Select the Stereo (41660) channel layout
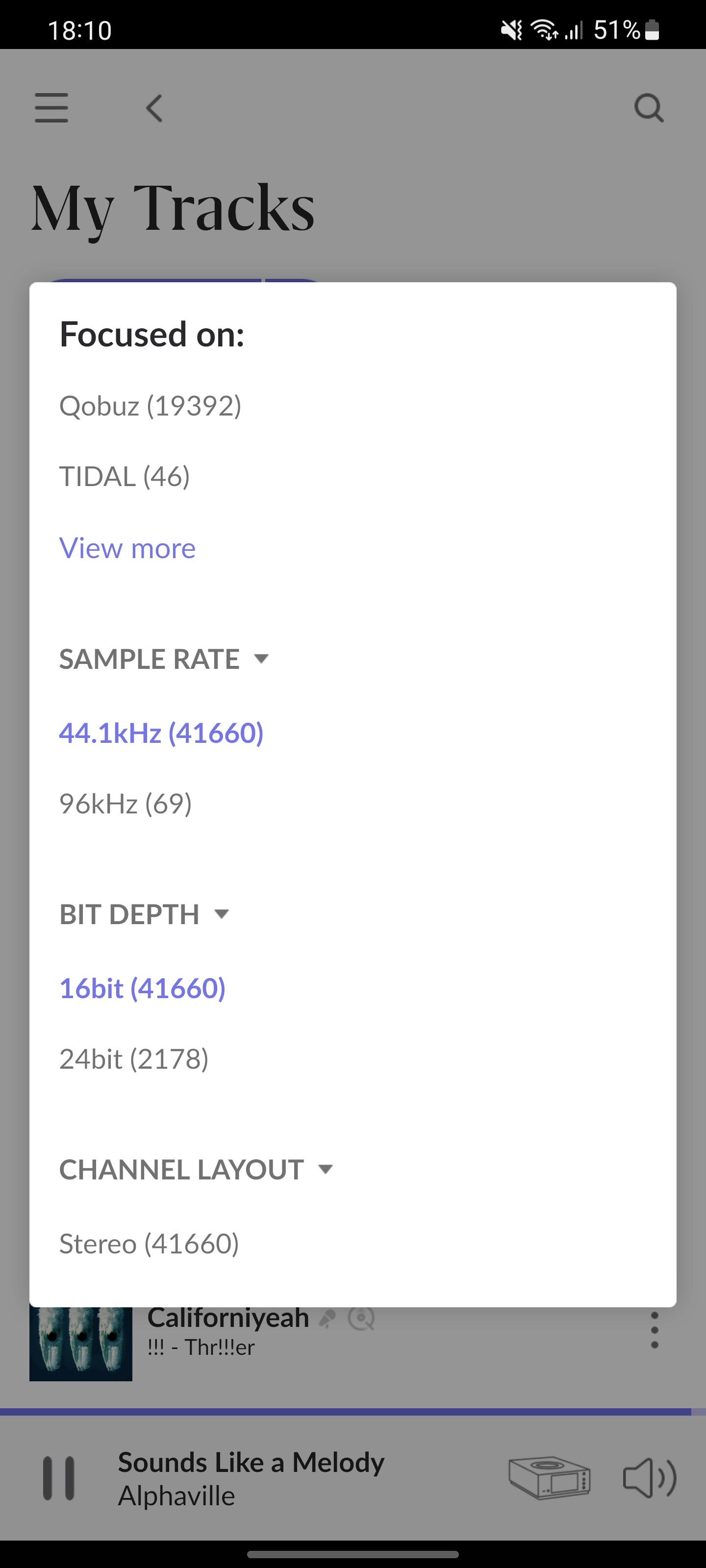 coord(149,1244)
